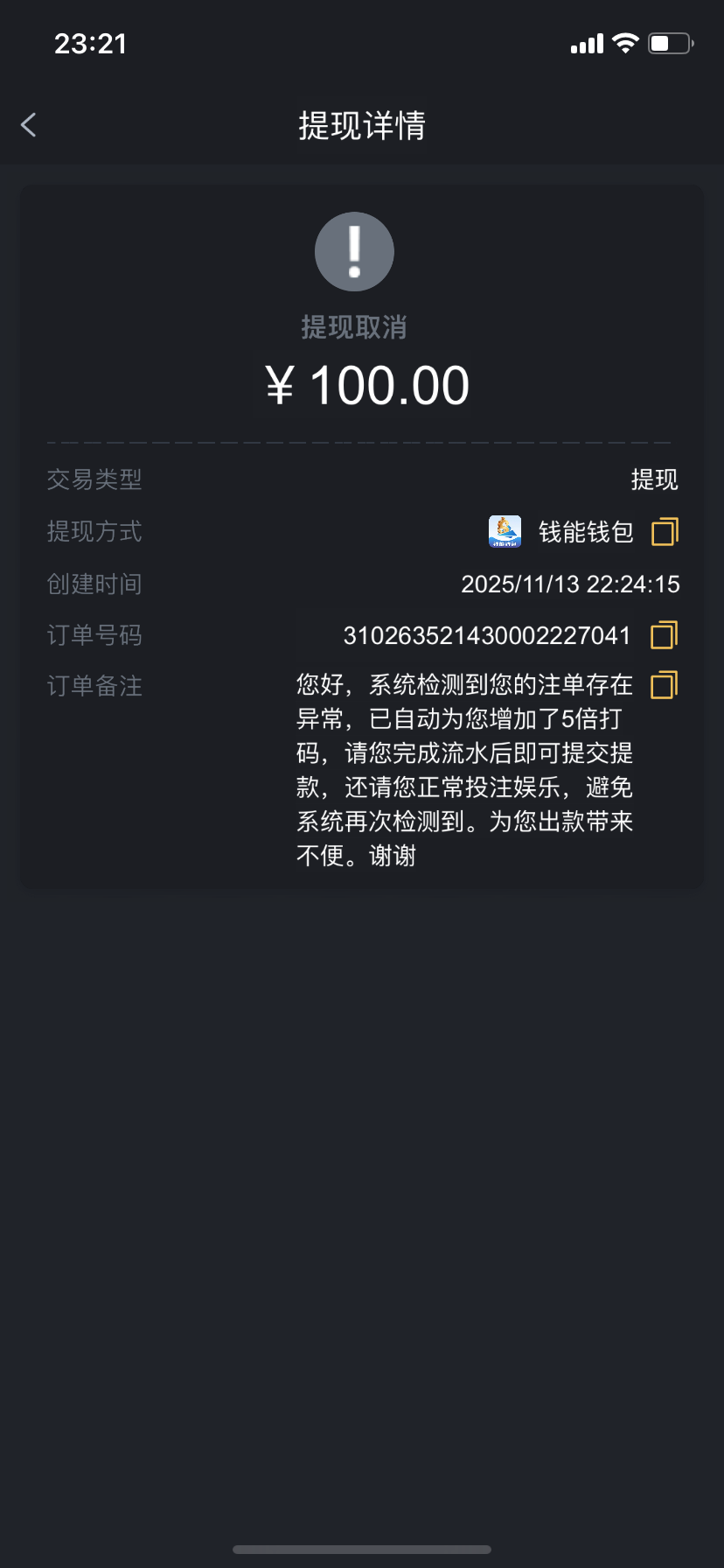
Task: Copy the 订单备注 order remarks text
Action: coord(663,685)
